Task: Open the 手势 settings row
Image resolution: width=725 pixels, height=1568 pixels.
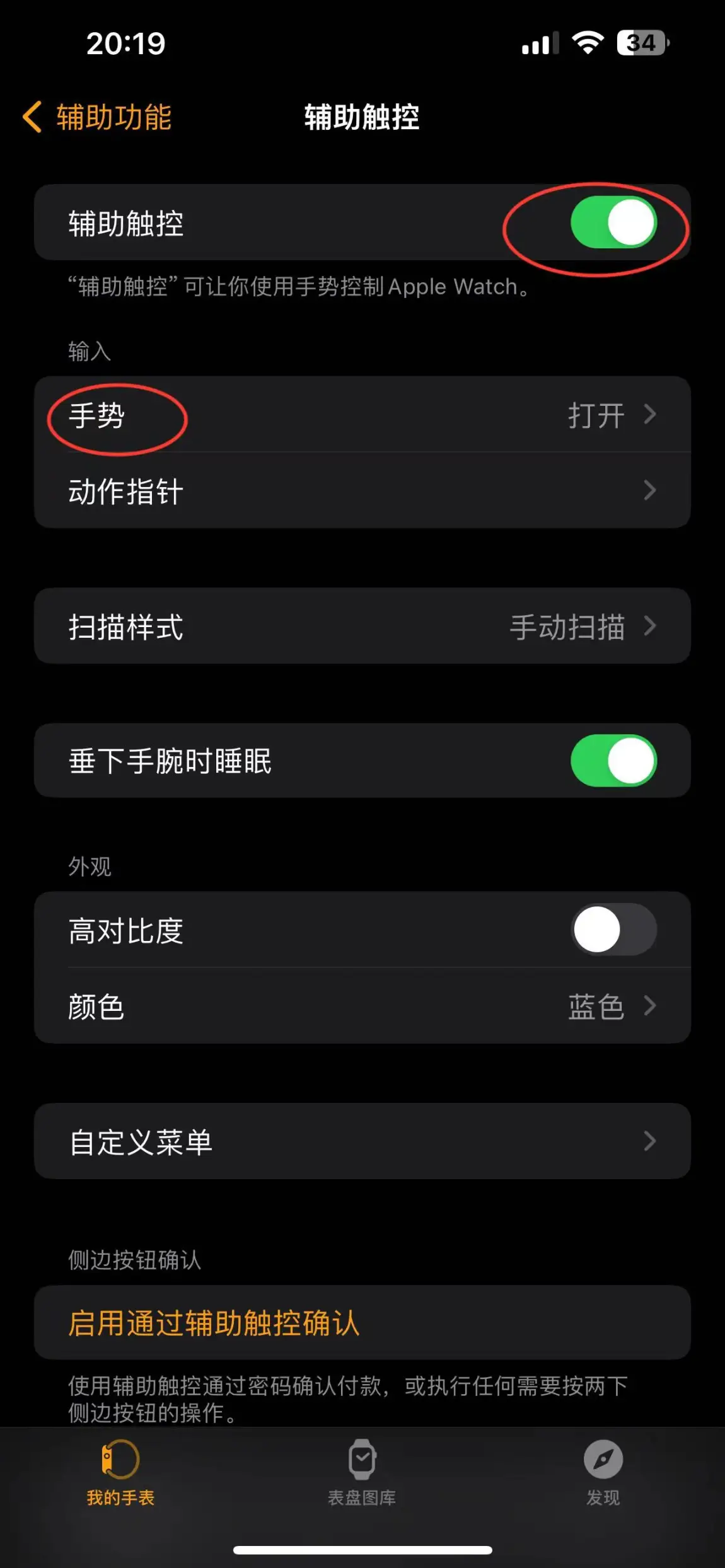Action: click(x=362, y=415)
